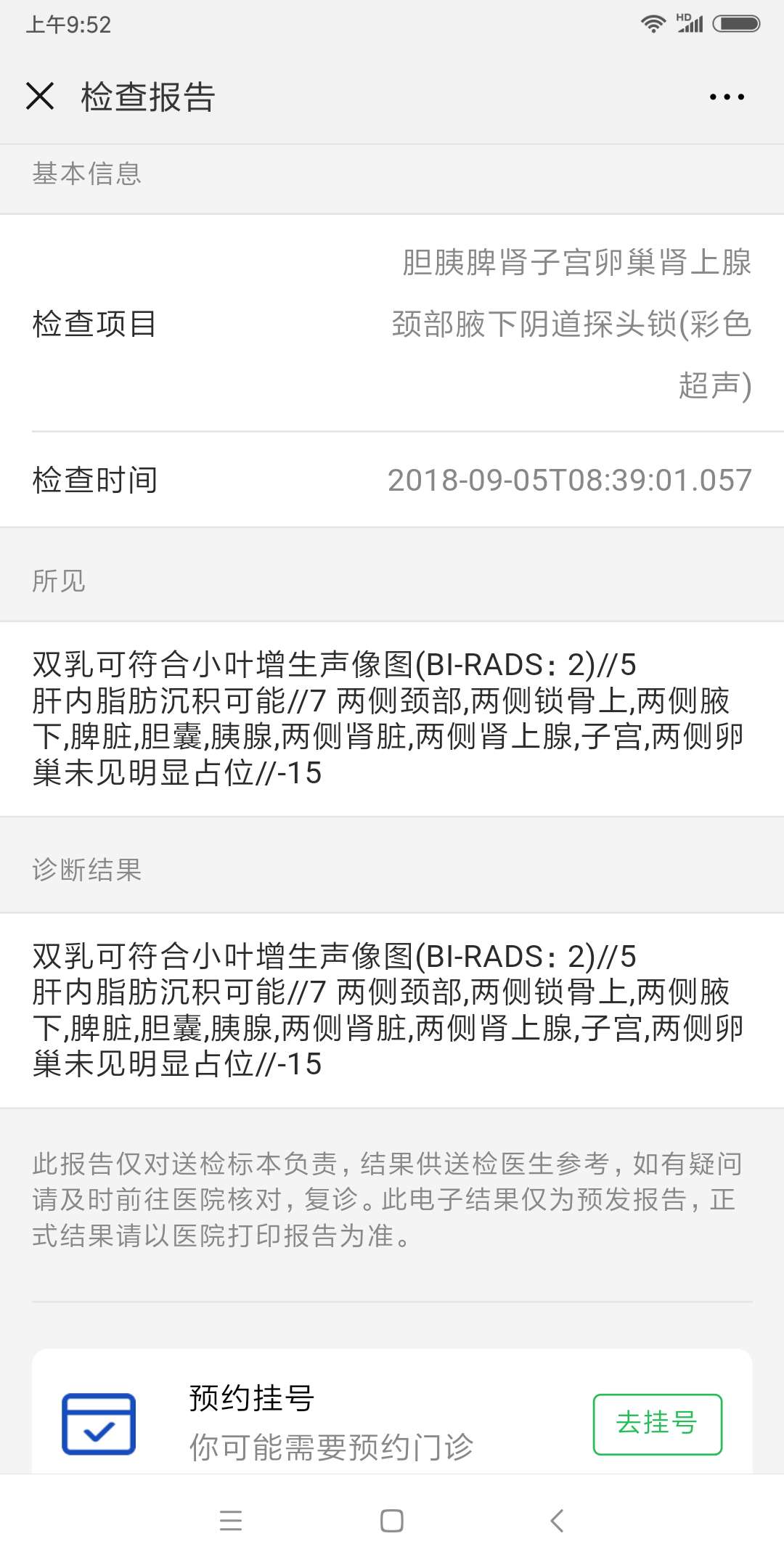Image resolution: width=784 pixels, height=1568 pixels.
Task: Tap the back button in navigation bar
Action: click(x=555, y=1522)
